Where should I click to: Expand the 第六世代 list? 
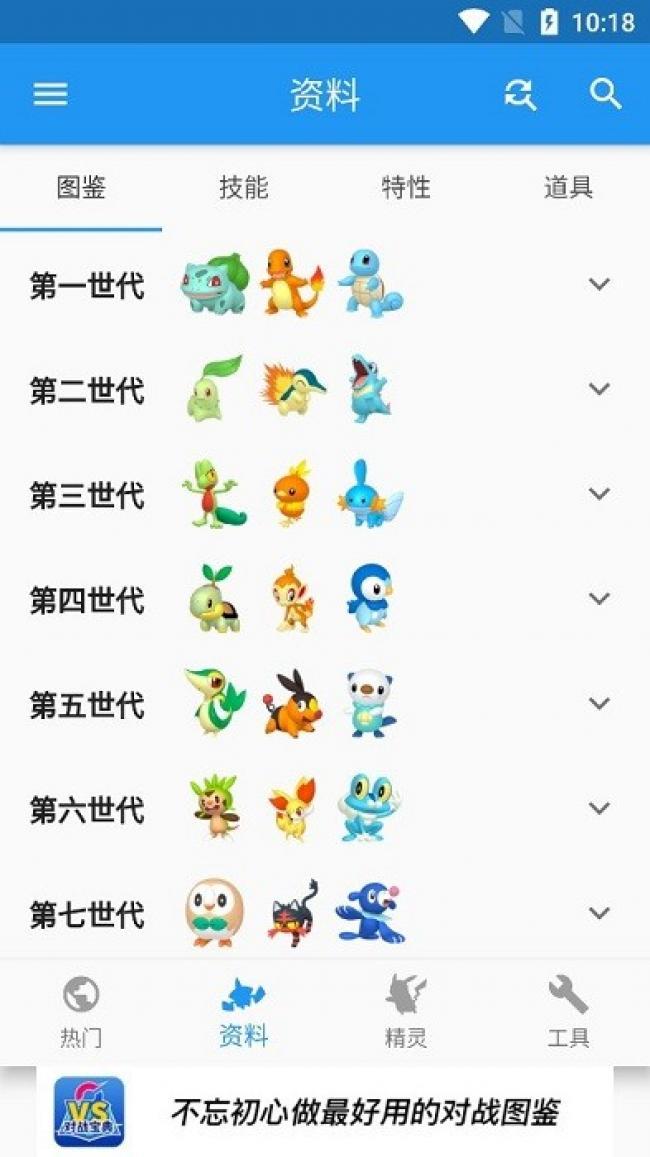point(599,808)
